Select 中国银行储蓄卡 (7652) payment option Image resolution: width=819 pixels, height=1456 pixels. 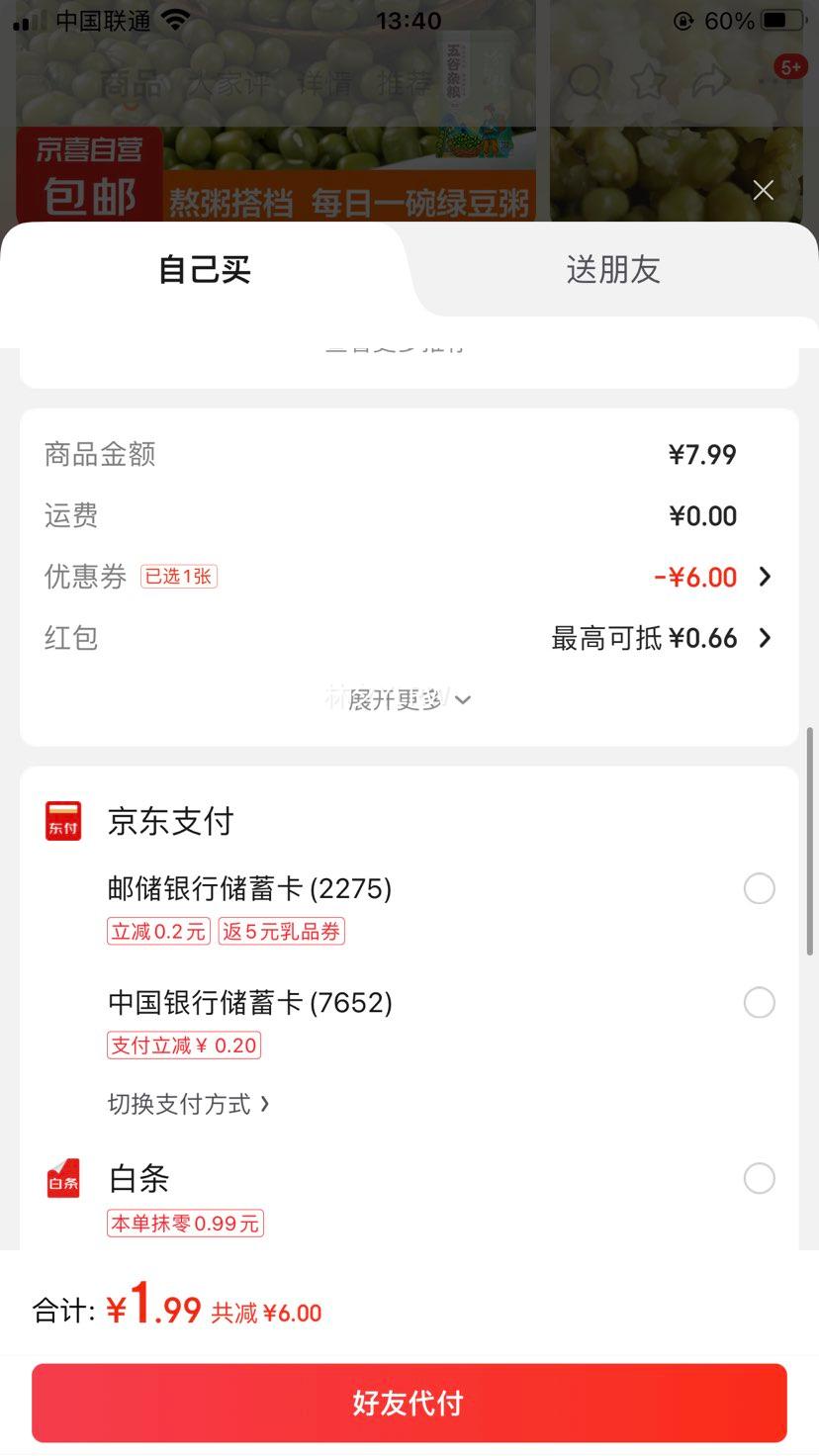759,1002
